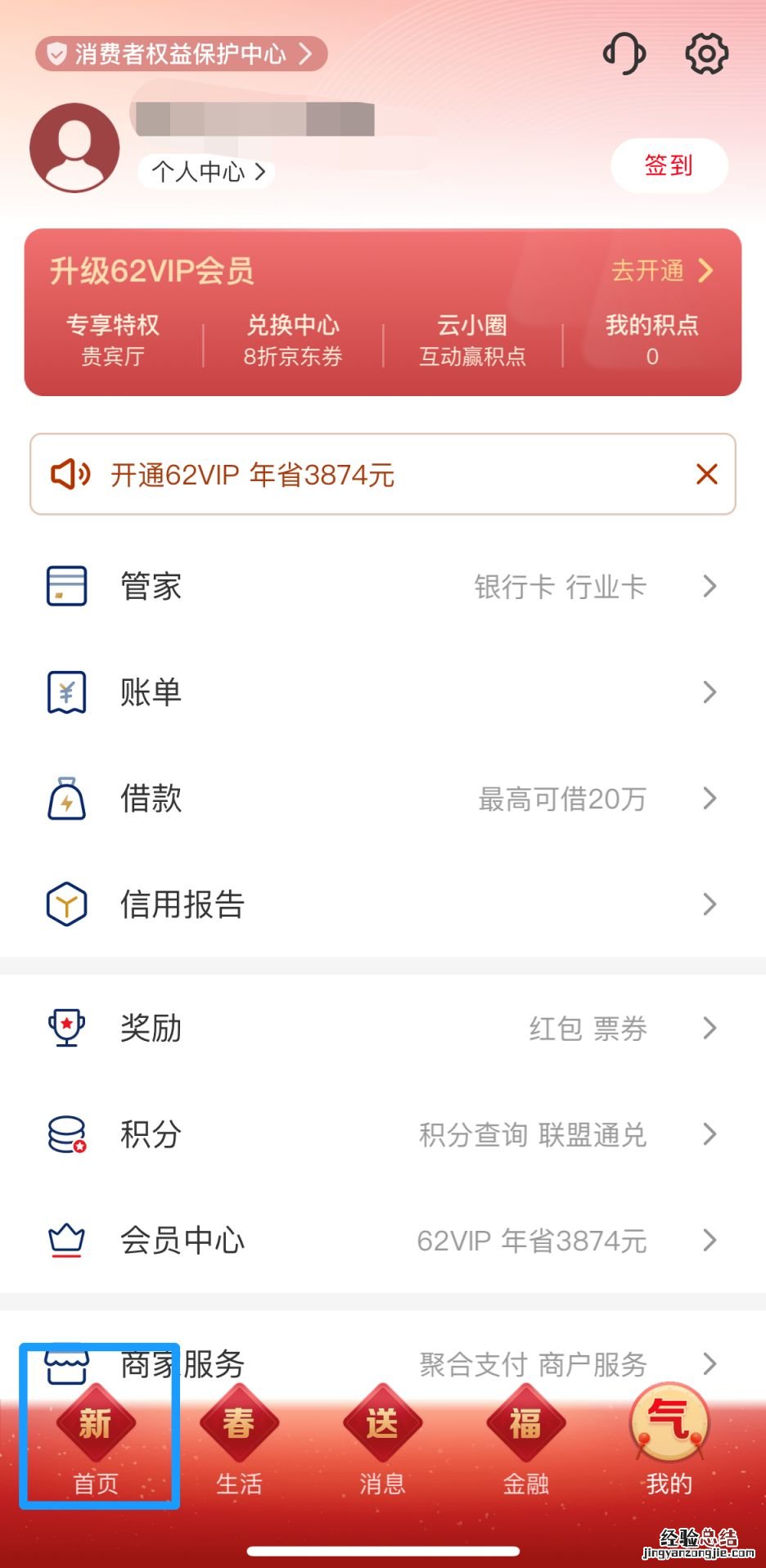Select the 奖励 trophy rewards icon
The width and height of the screenshot is (766, 1568).
66,1029
